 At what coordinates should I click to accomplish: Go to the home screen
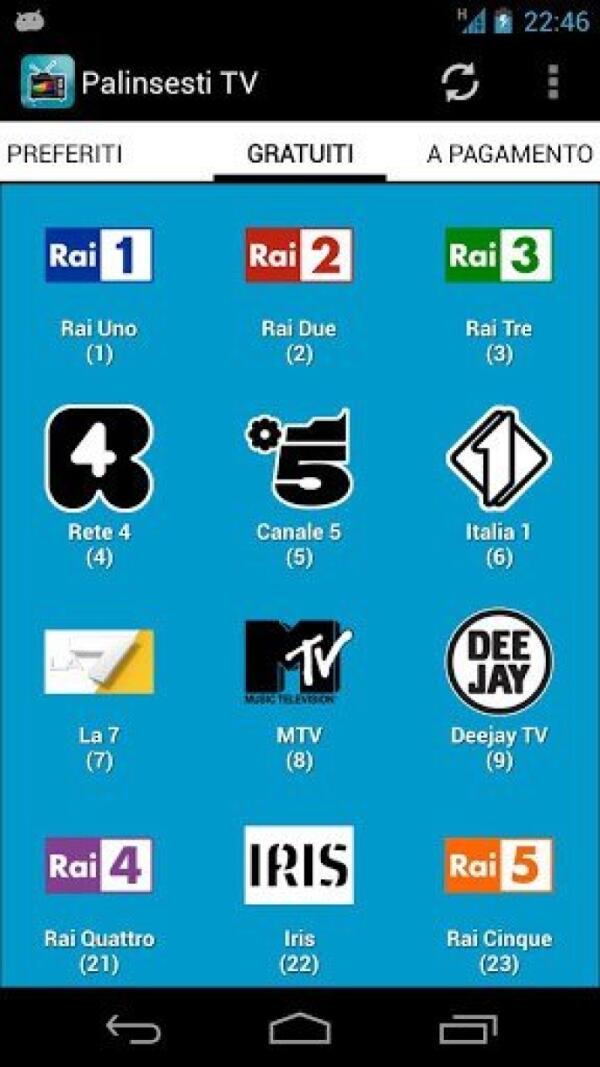(300, 1029)
